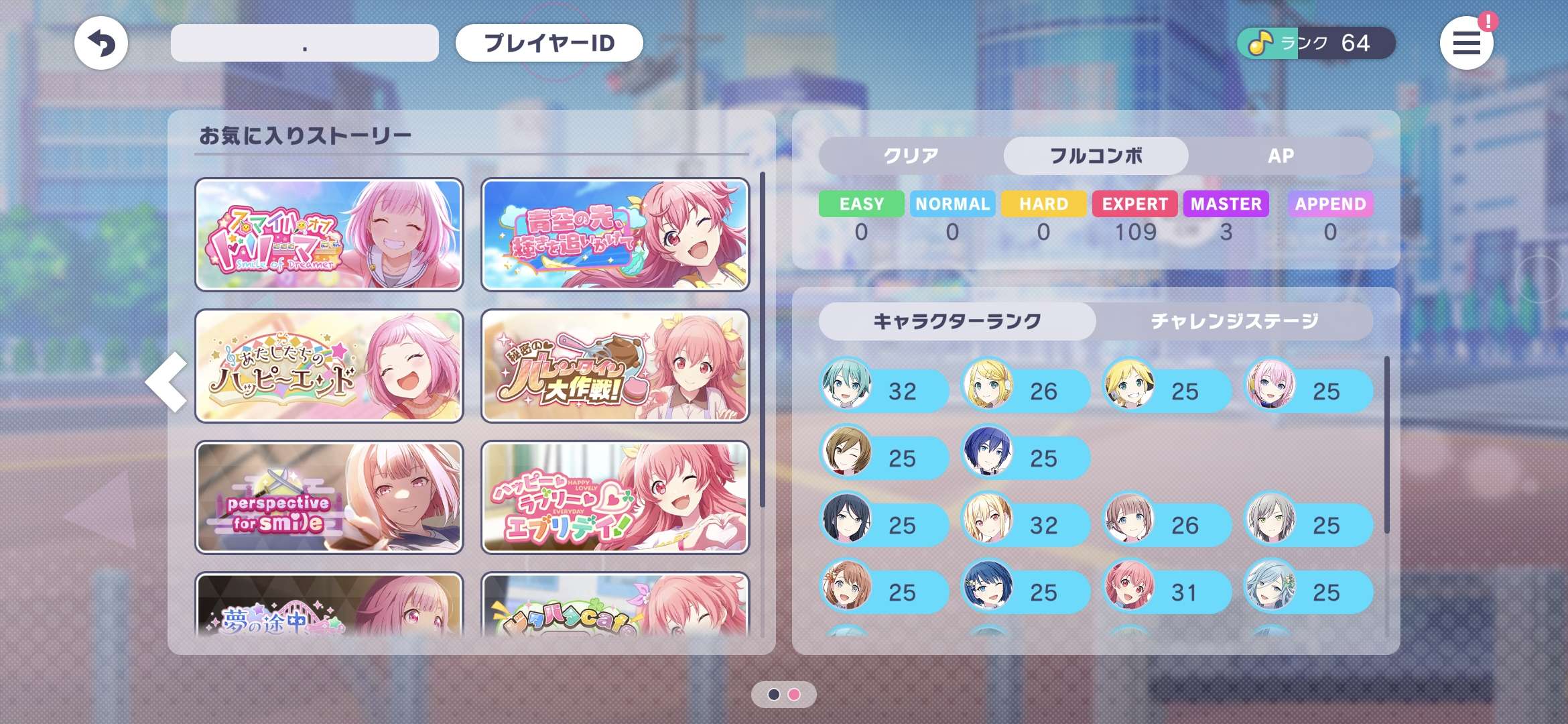Open the あたしたちのハッピーエンド story banner
Screen dimensions: 1568x724
pos(329,366)
